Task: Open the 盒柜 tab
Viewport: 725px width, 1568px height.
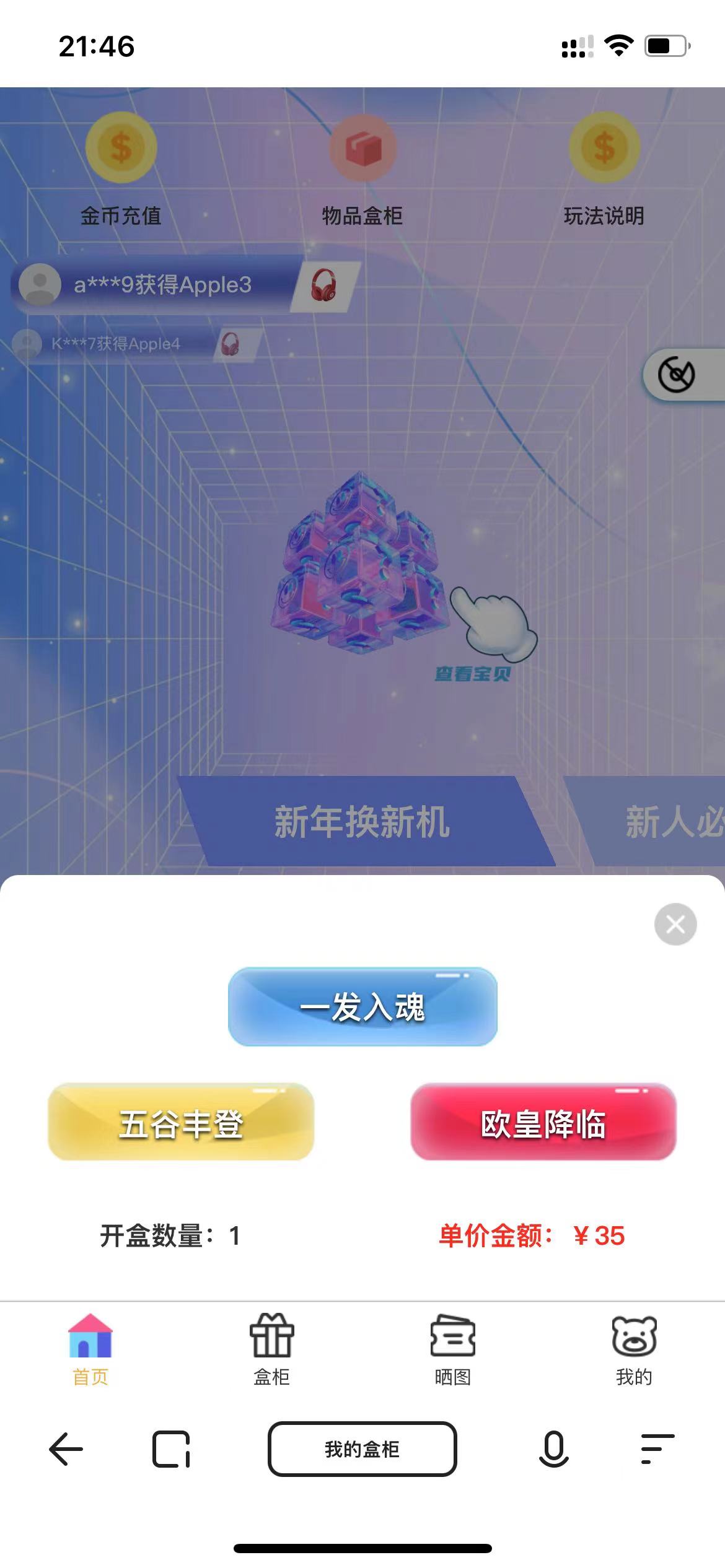Action: (271, 1350)
